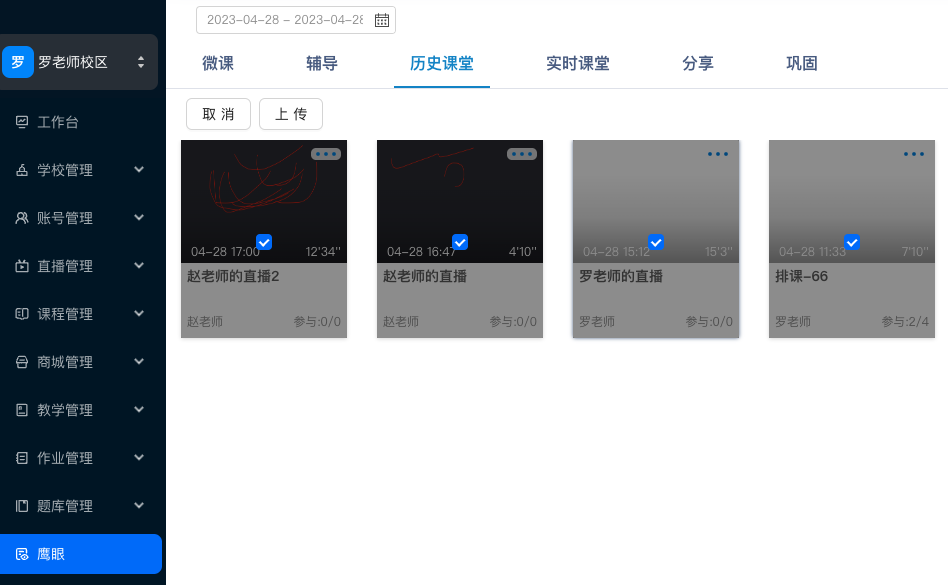Screen dimensions: 948x585
Task: Switch to the 微课 tab
Action: point(218,64)
